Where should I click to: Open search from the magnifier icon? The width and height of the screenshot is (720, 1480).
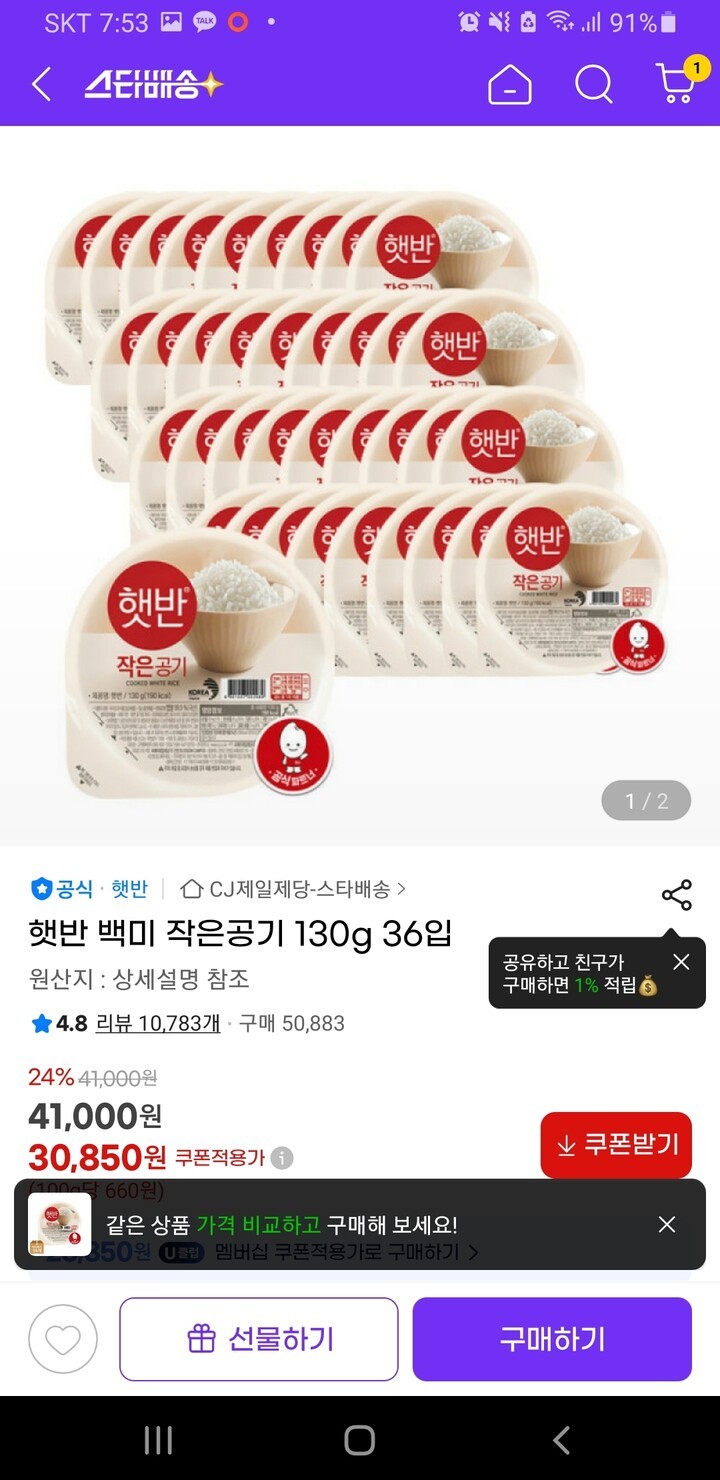point(593,85)
